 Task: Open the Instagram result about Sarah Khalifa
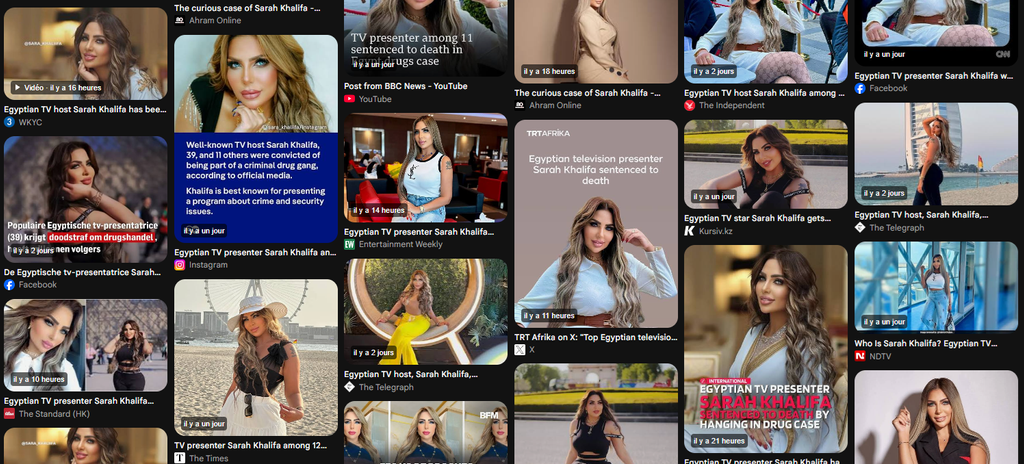coord(256,139)
